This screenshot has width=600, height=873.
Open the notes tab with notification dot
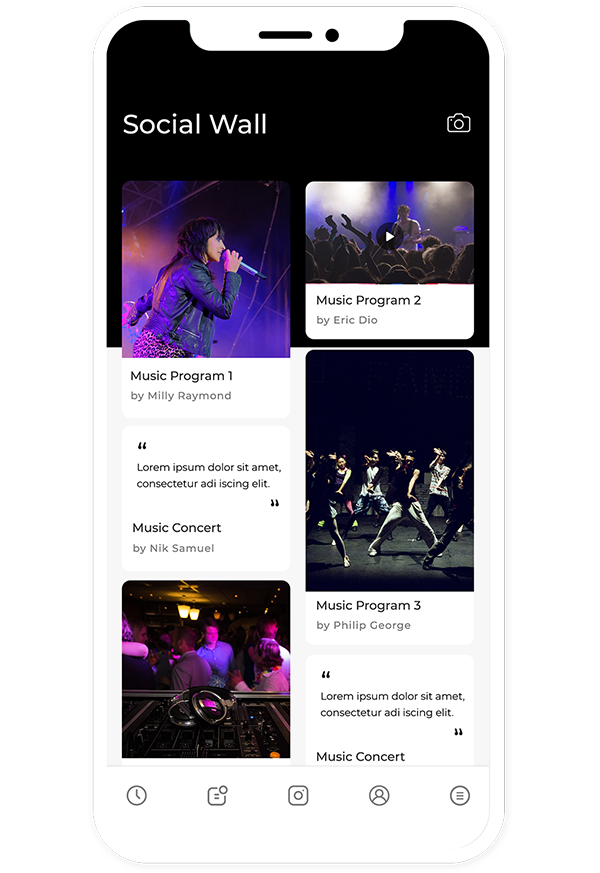217,796
